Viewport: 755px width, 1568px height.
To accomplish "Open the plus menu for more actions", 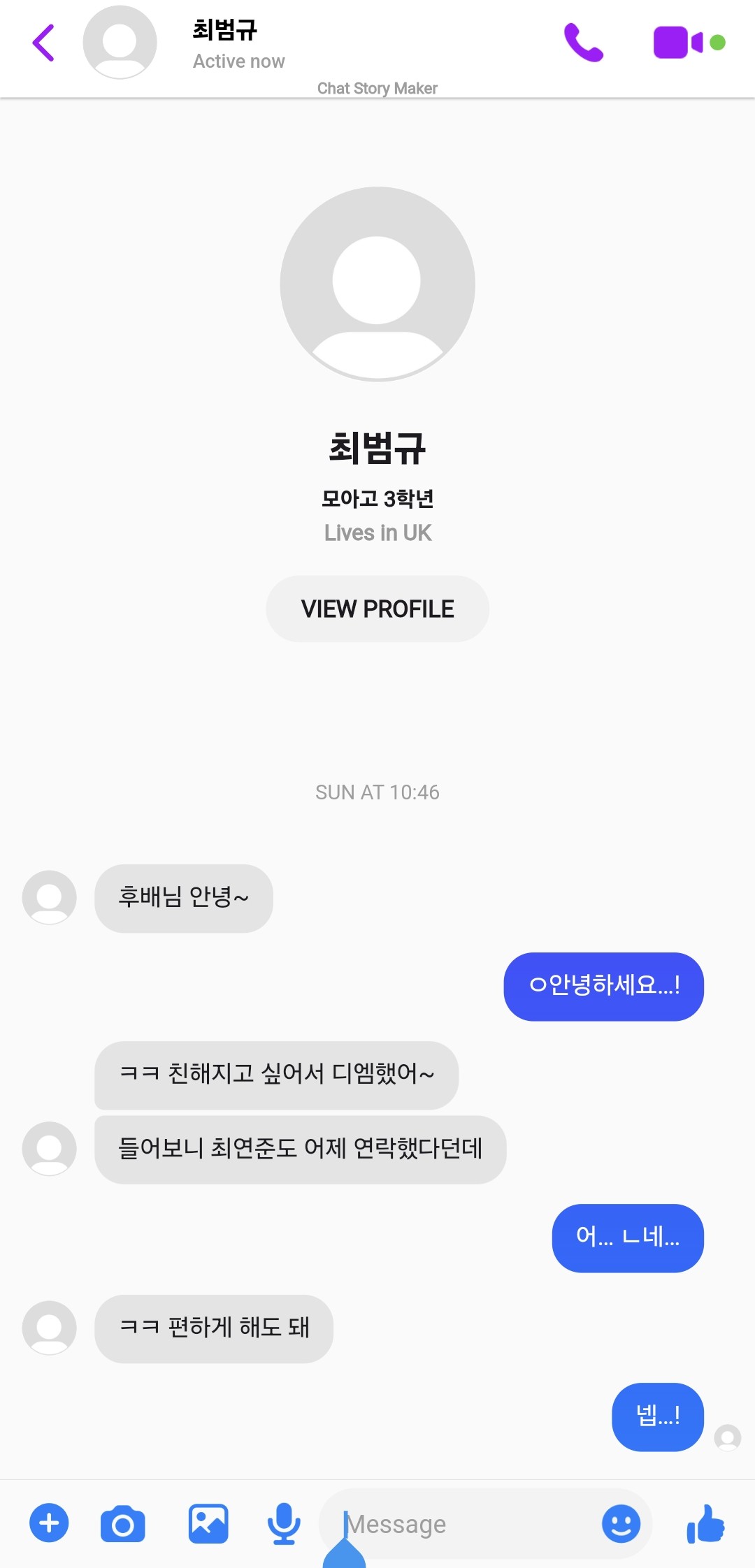I will (49, 1523).
